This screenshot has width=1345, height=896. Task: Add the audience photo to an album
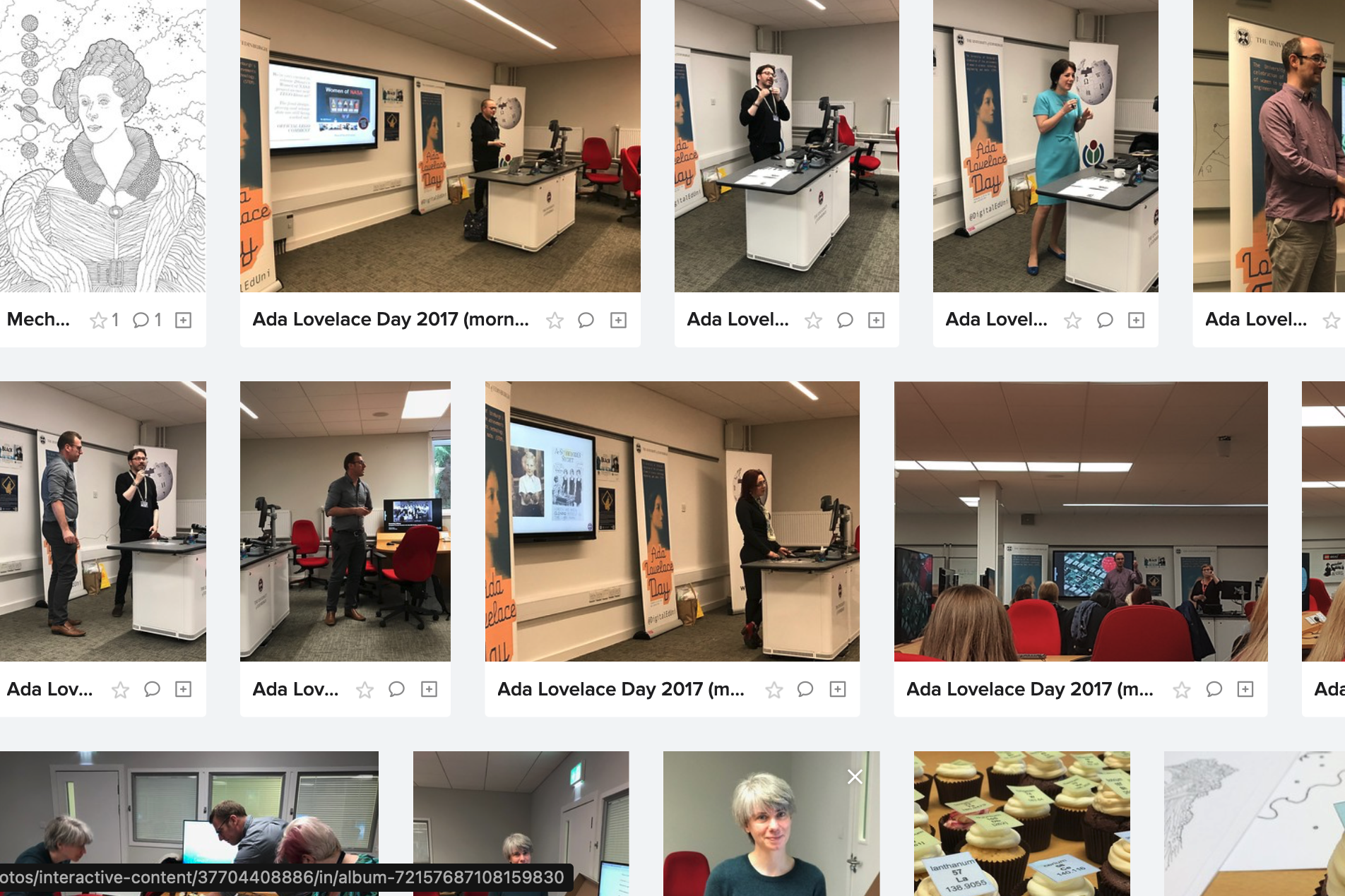coord(1245,689)
